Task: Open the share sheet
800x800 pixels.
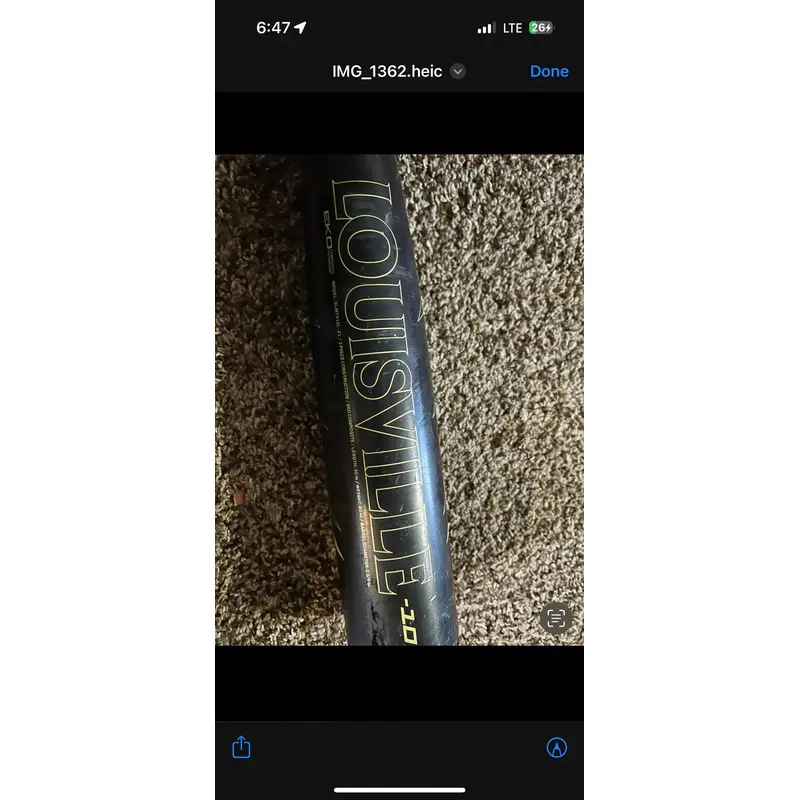Action: (241, 747)
